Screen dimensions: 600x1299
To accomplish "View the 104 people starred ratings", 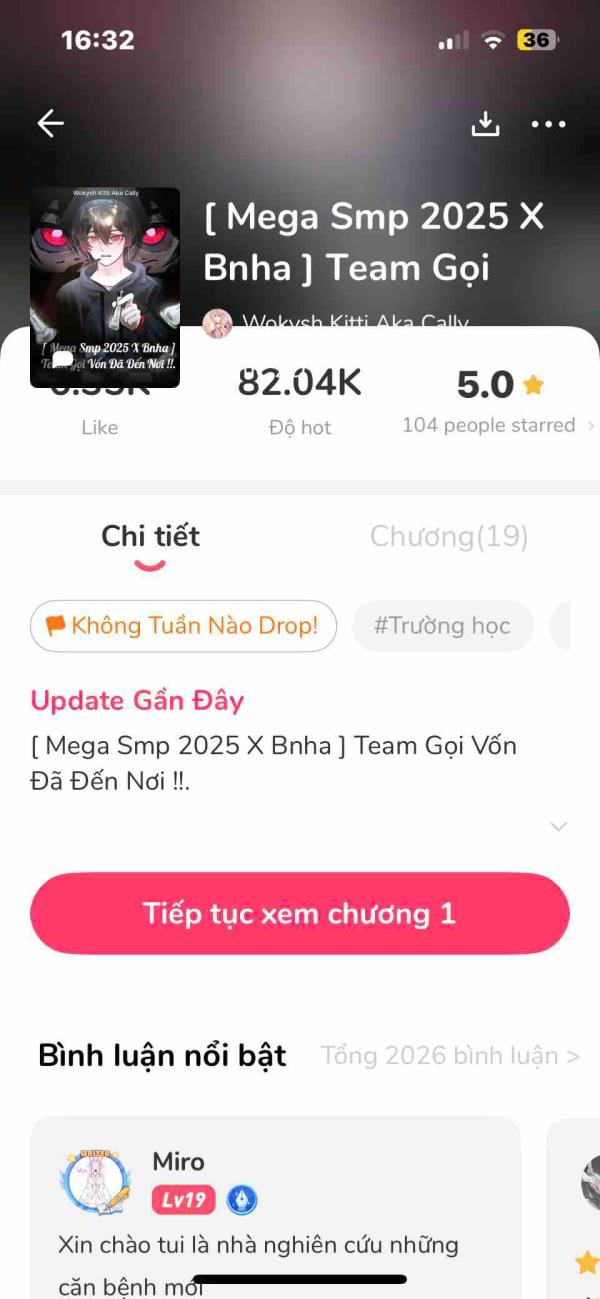I will (497, 425).
